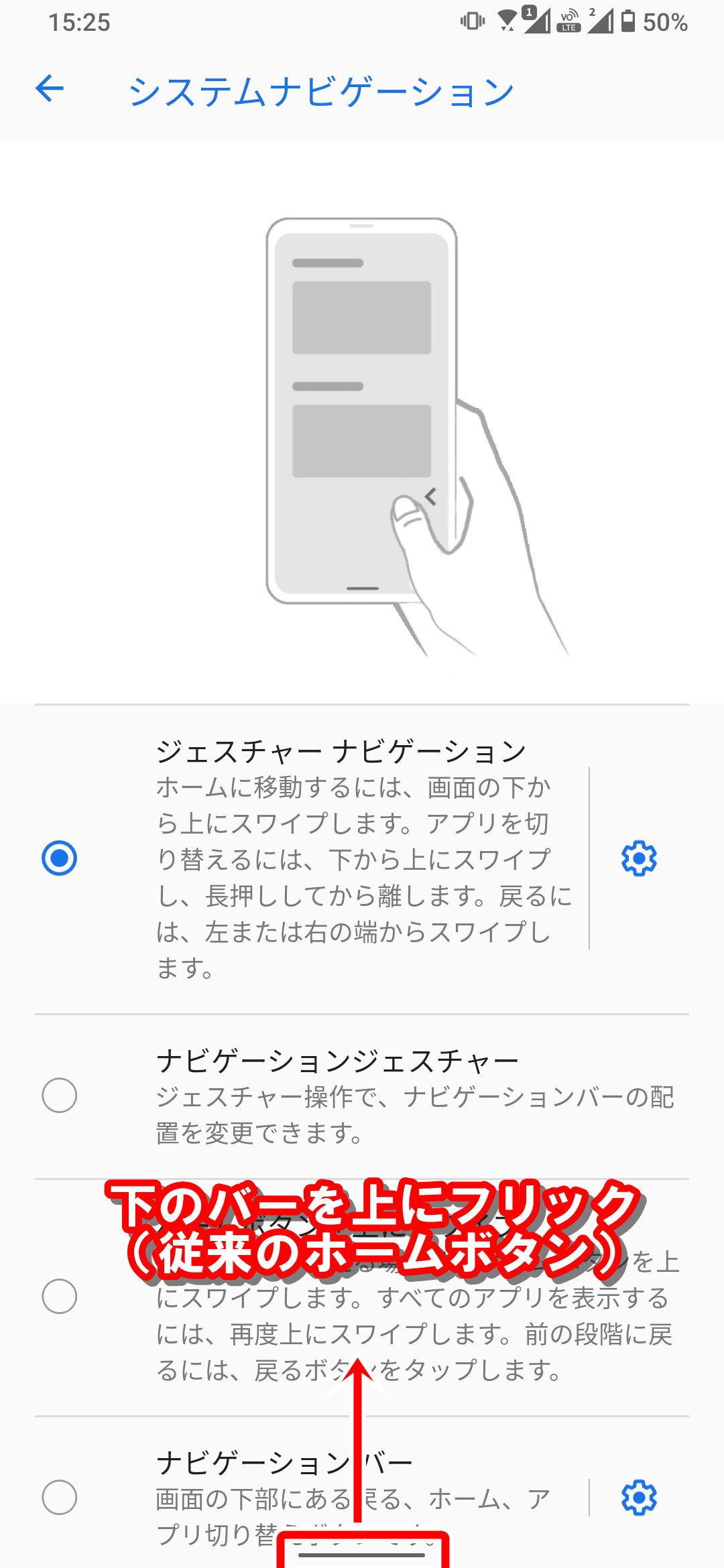Navigate back using the back arrow
The width and height of the screenshot is (724, 1568).
tap(50, 89)
